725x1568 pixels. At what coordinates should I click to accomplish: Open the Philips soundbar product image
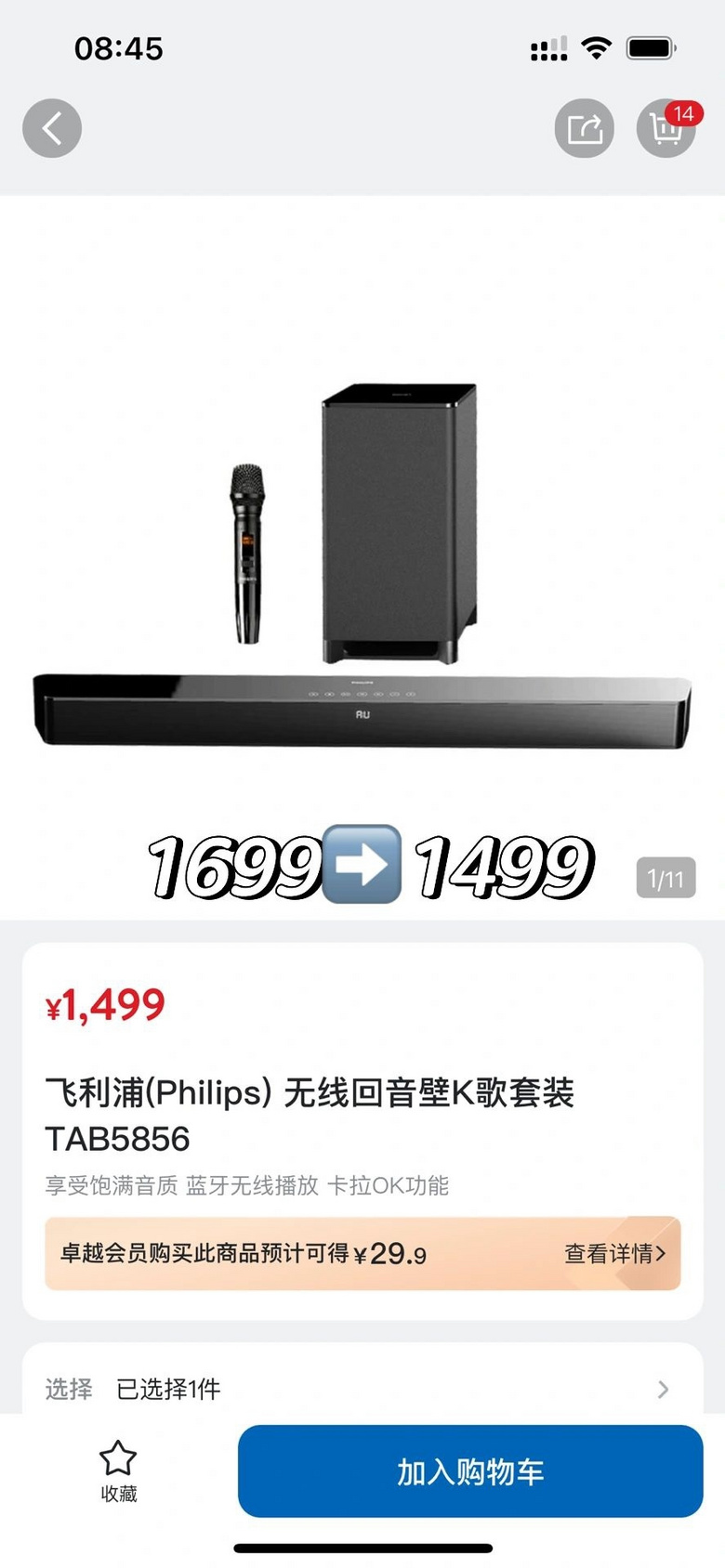362,557
